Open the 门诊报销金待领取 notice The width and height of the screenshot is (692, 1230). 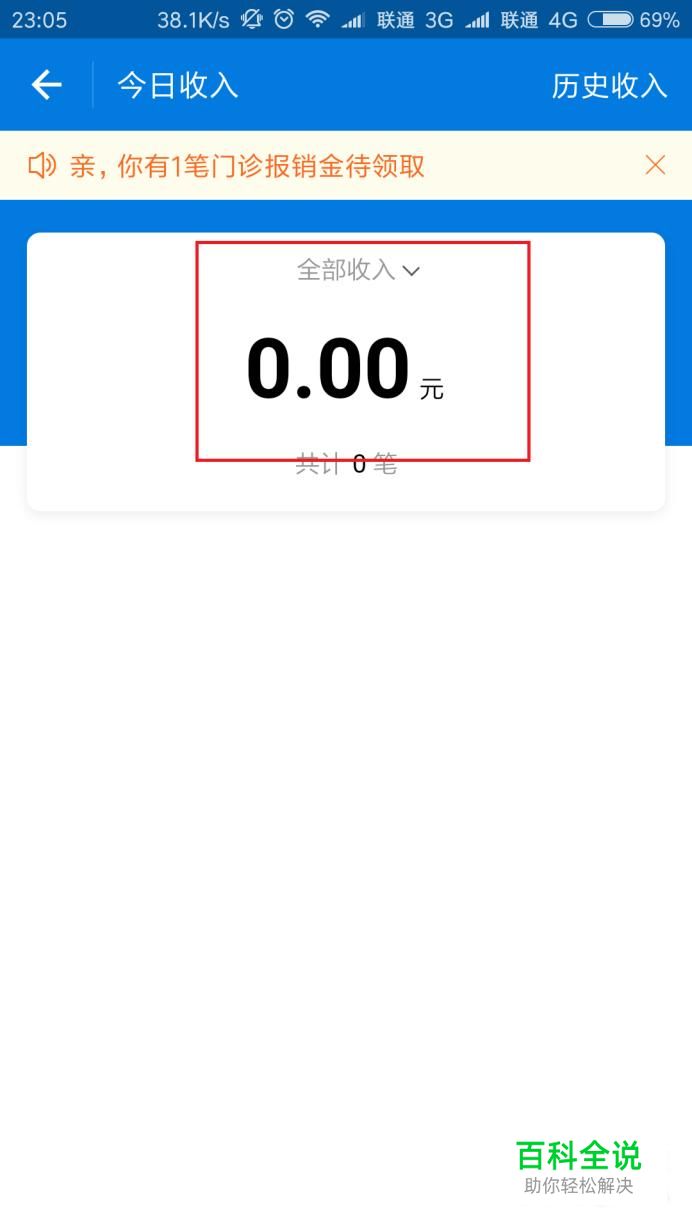pyautogui.click(x=247, y=166)
